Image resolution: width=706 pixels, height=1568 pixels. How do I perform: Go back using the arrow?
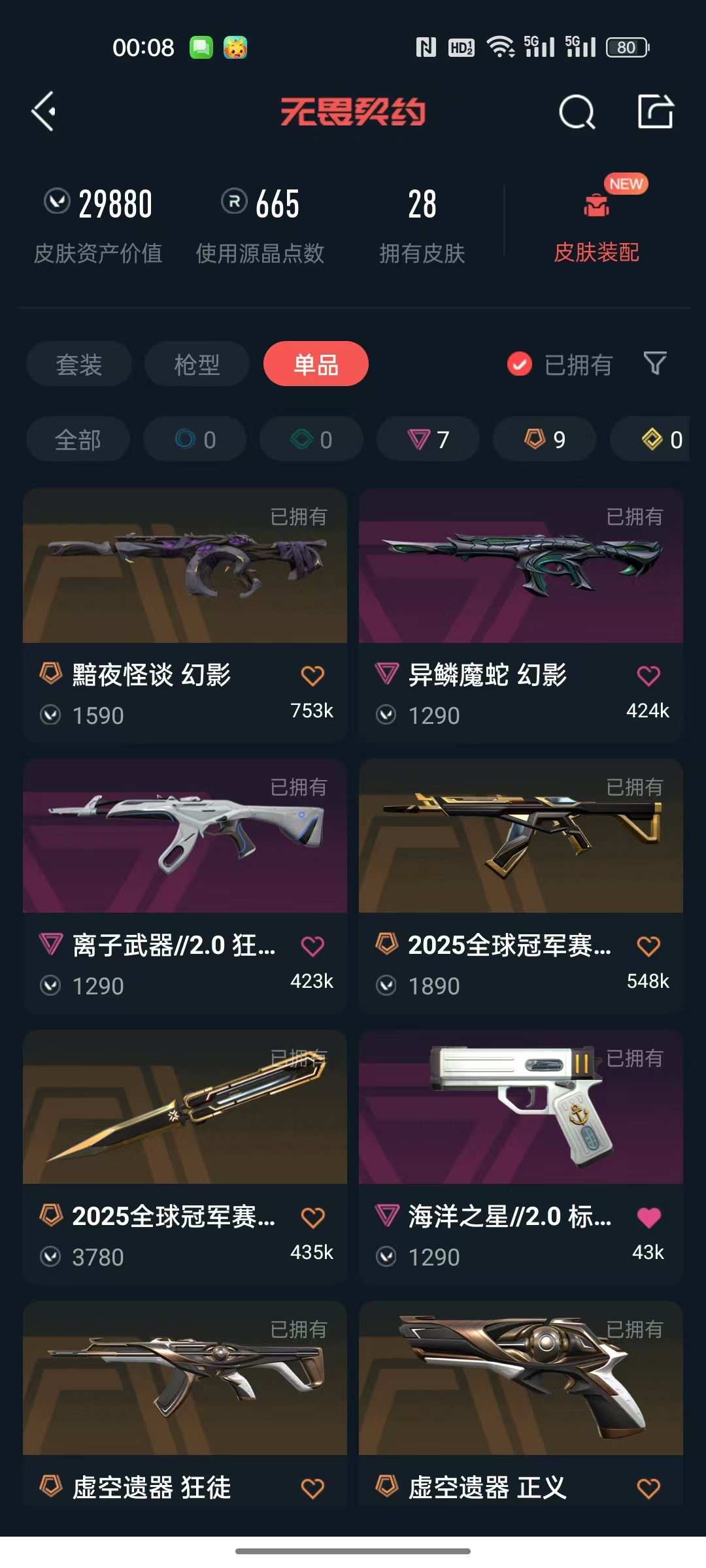(x=44, y=112)
